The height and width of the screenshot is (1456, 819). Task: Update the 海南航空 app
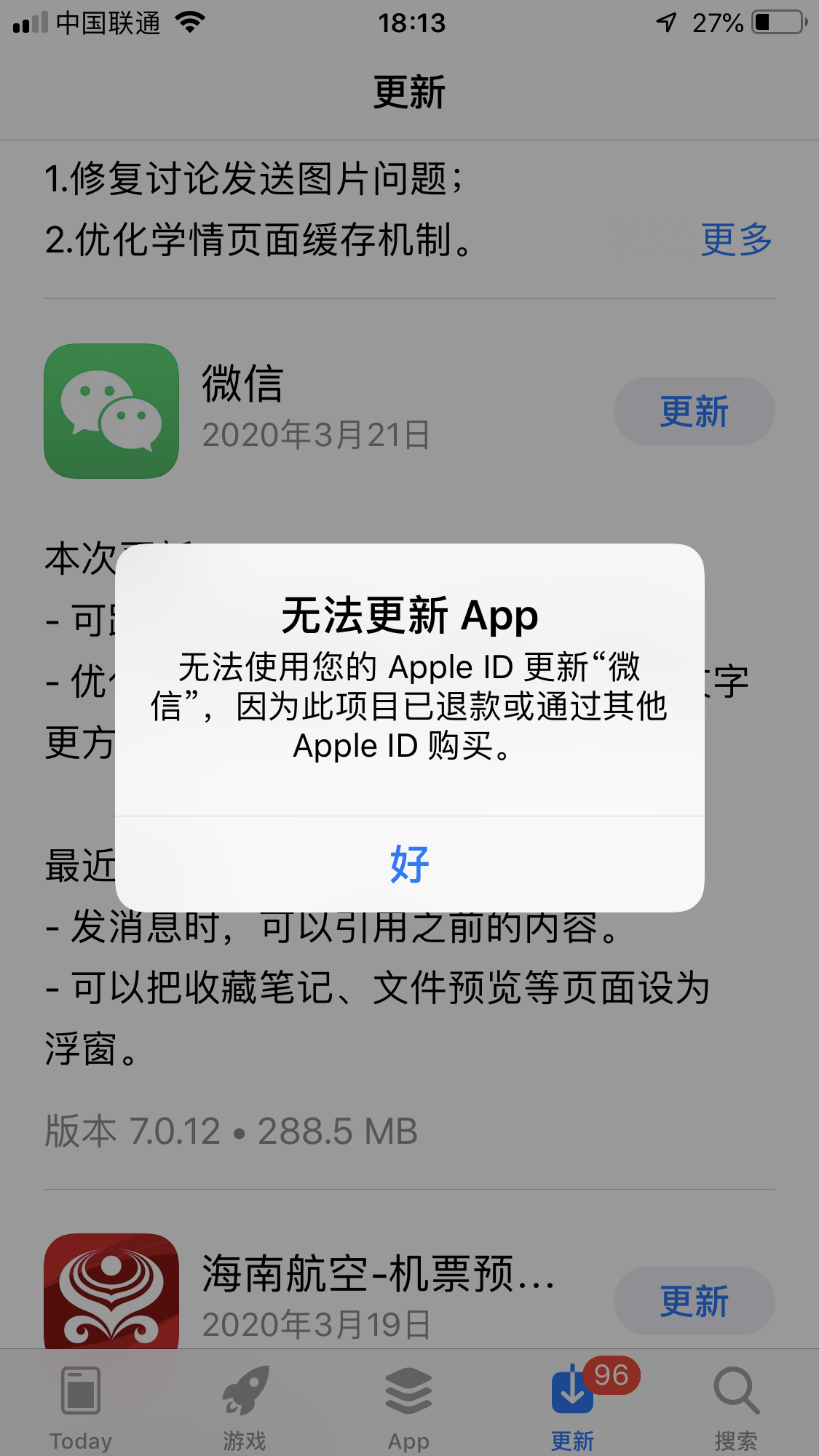[694, 1301]
